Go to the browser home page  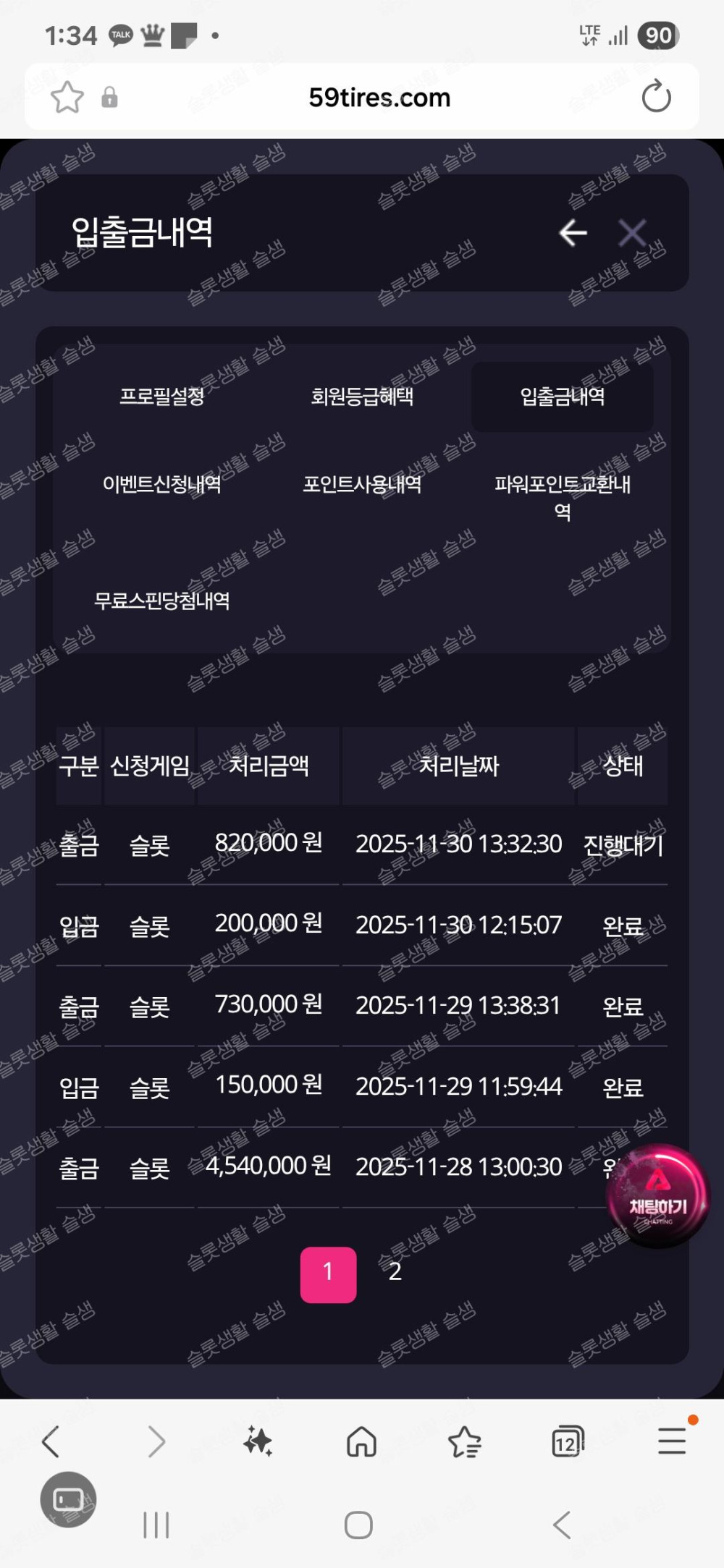point(361,1441)
